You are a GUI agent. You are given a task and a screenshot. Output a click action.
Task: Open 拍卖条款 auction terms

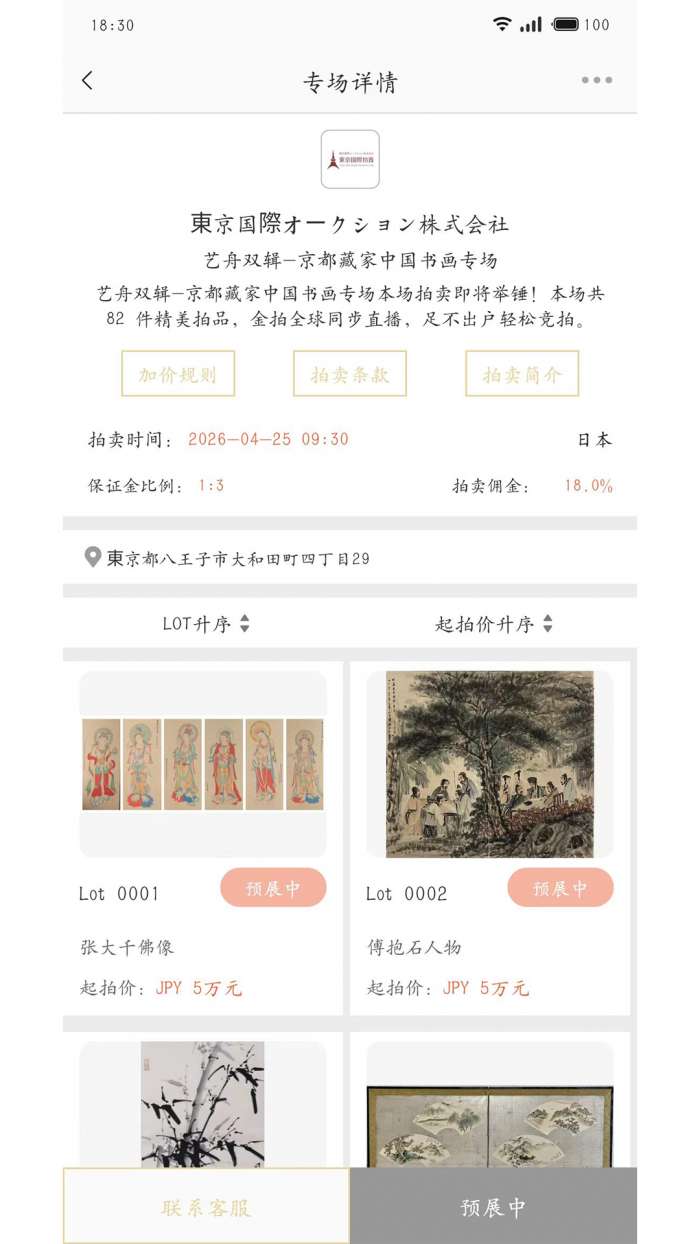click(350, 374)
